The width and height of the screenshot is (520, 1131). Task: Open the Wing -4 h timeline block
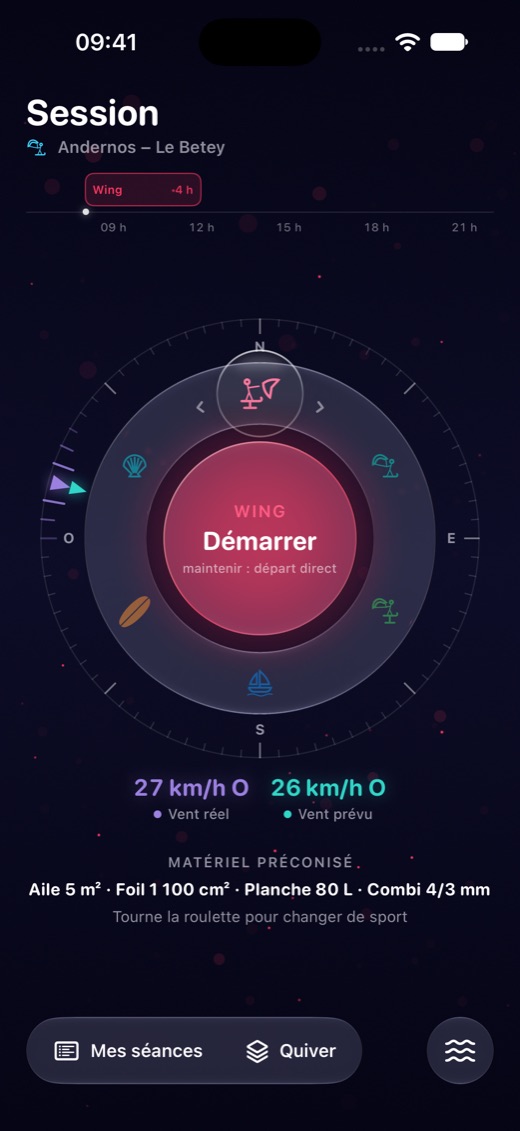(143, 190)
